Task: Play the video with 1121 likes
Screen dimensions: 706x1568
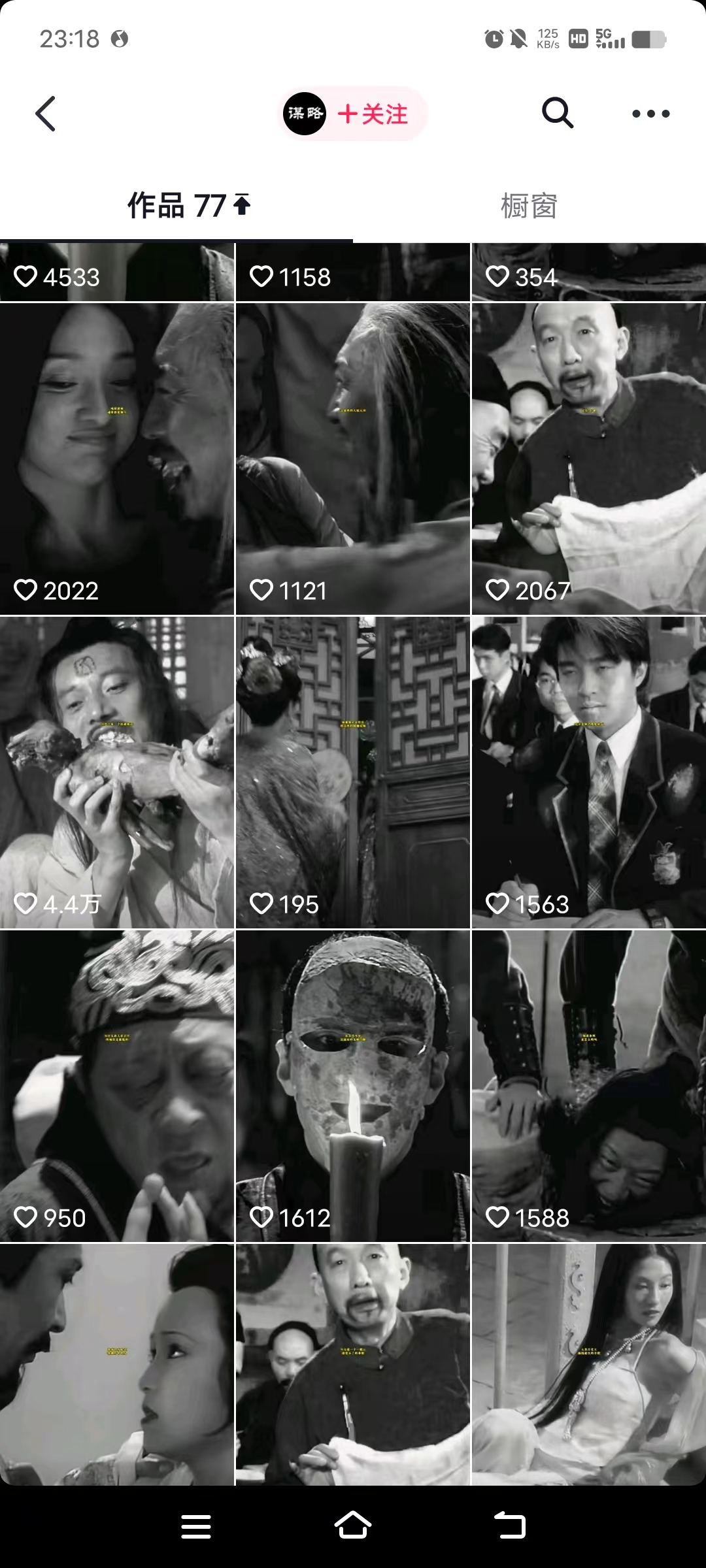Action: click(352, 457)
